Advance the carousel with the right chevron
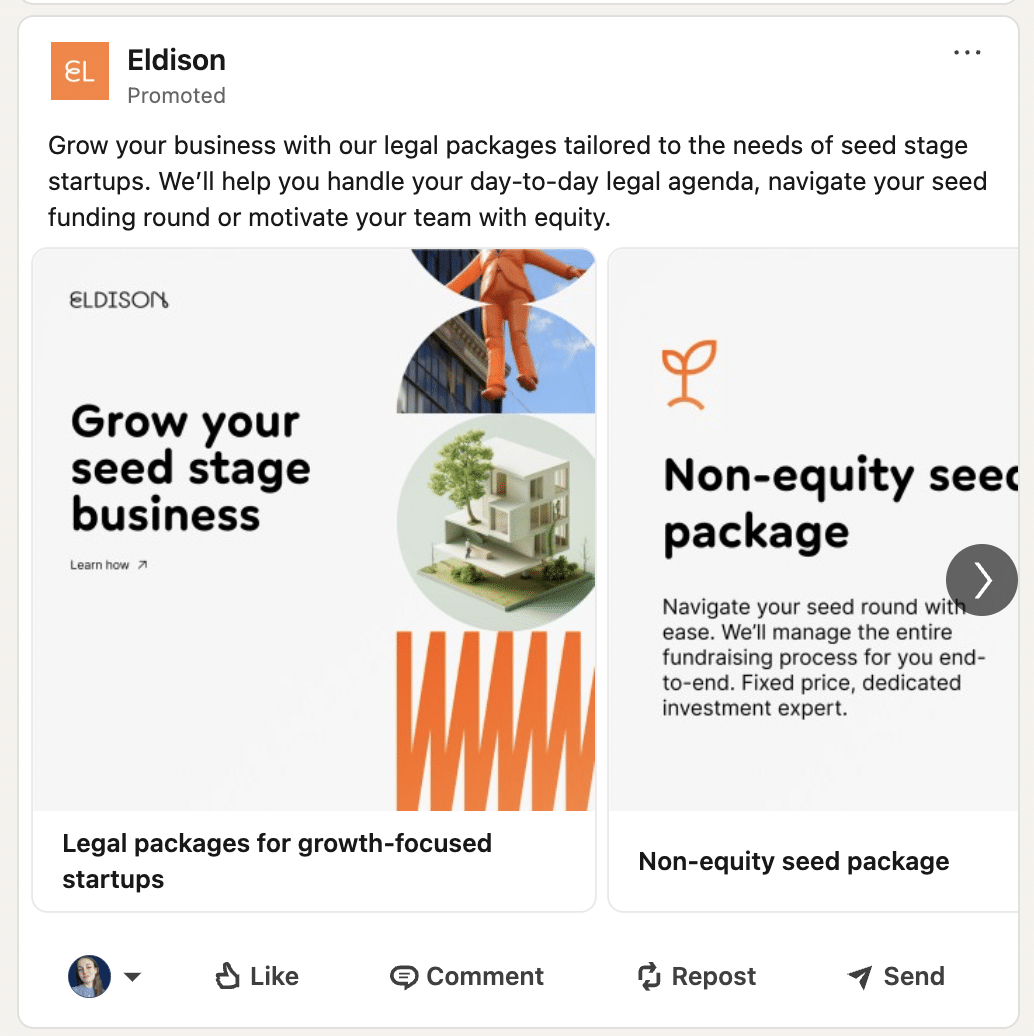This screenshot has height=1036, width=1034. coord(982,580)
